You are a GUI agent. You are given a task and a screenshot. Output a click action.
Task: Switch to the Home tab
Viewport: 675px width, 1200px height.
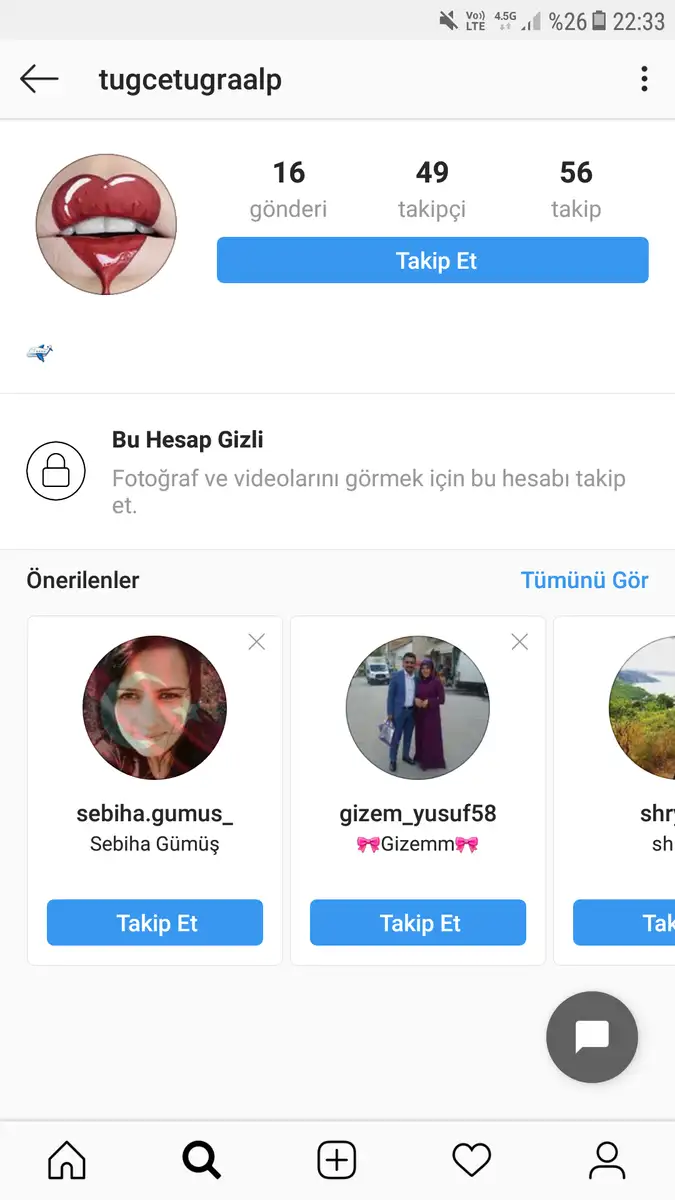pos(67,1160)
